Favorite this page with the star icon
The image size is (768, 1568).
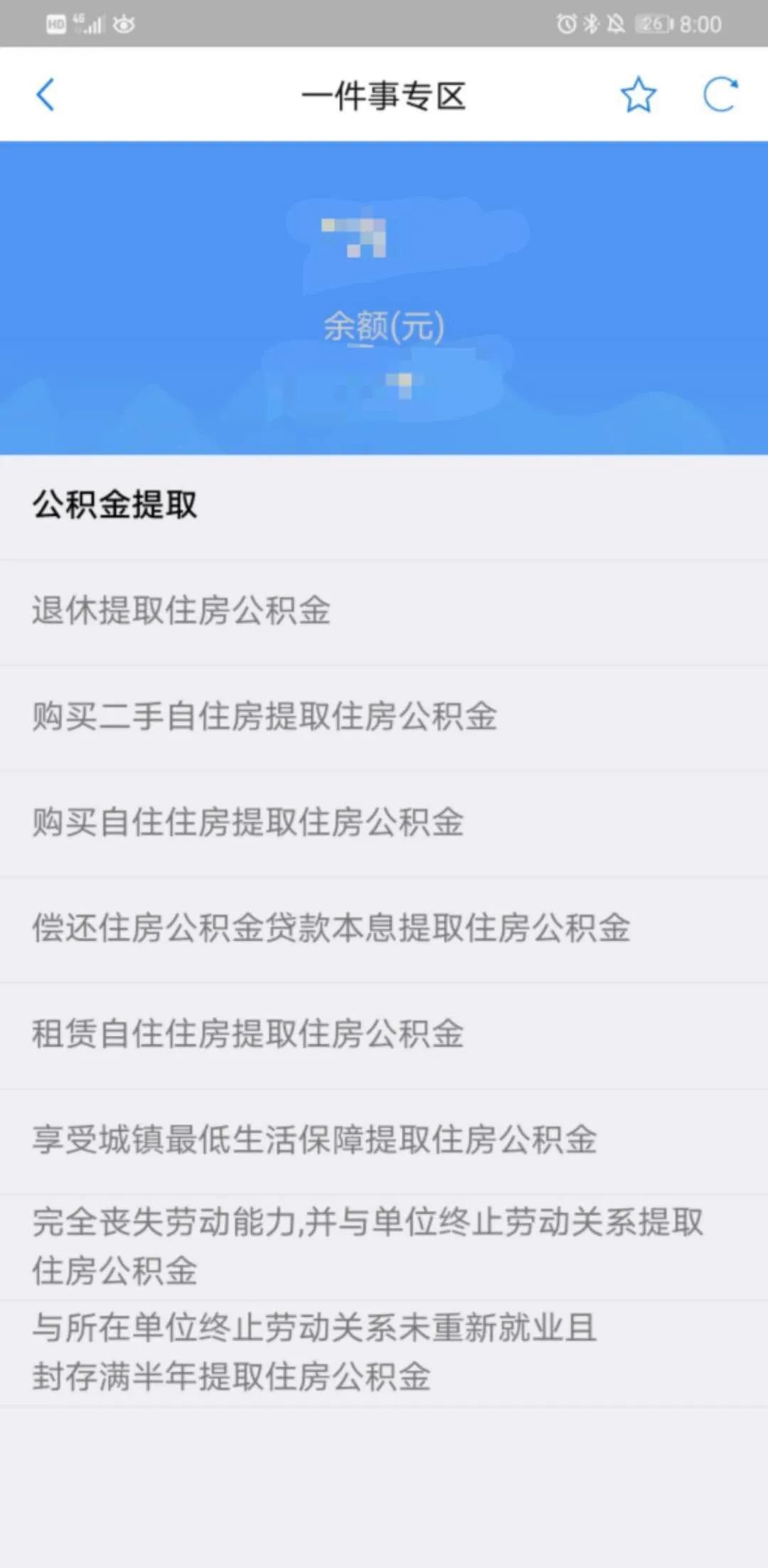point(638,95)
